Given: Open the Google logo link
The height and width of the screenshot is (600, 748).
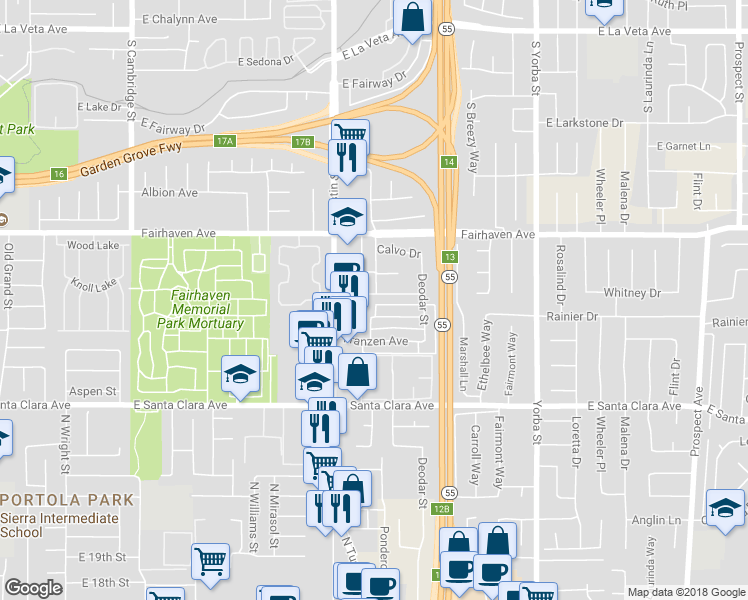Looking at the screenshot, I should (x=33, y=588).
